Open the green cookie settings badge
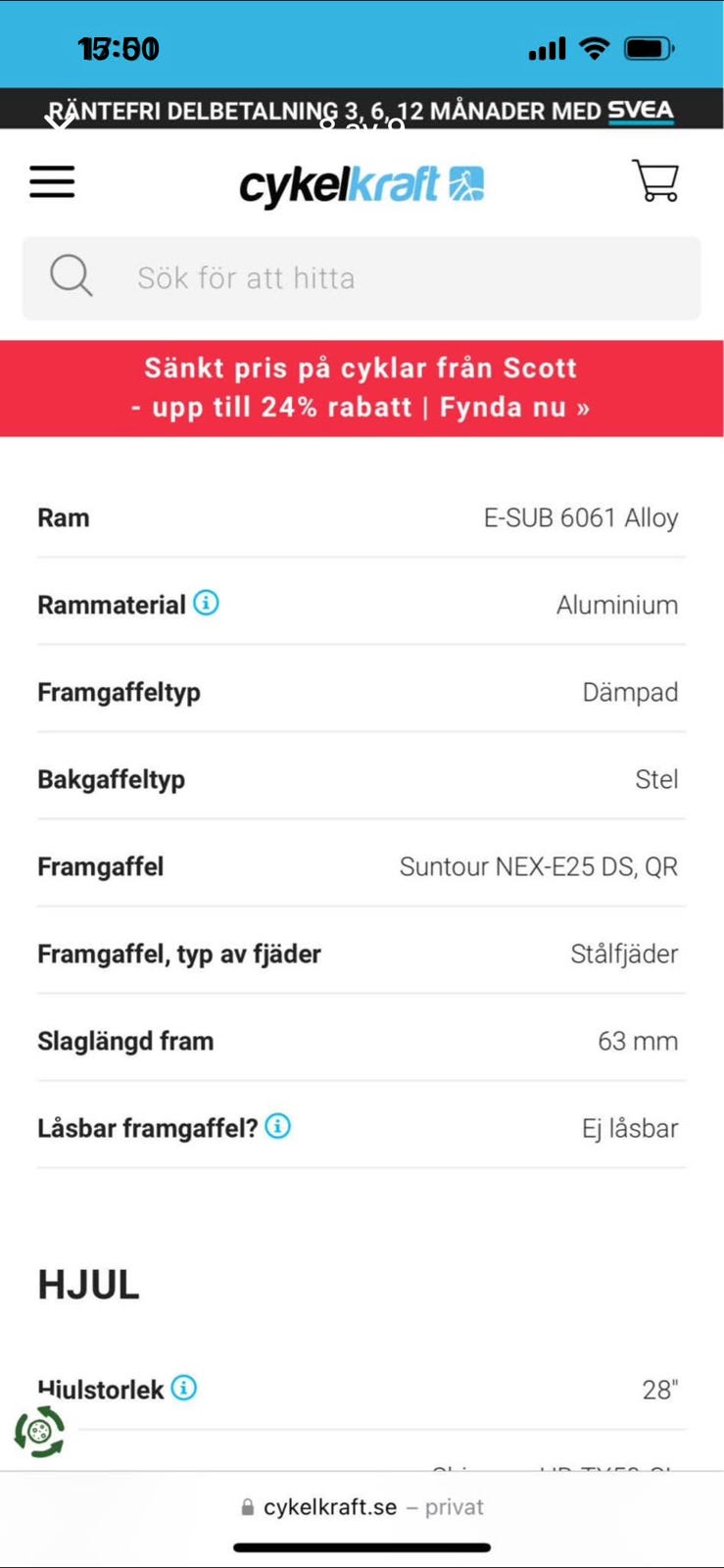The width and height of the screenshot is (724, 1568). pos(39,1432)
